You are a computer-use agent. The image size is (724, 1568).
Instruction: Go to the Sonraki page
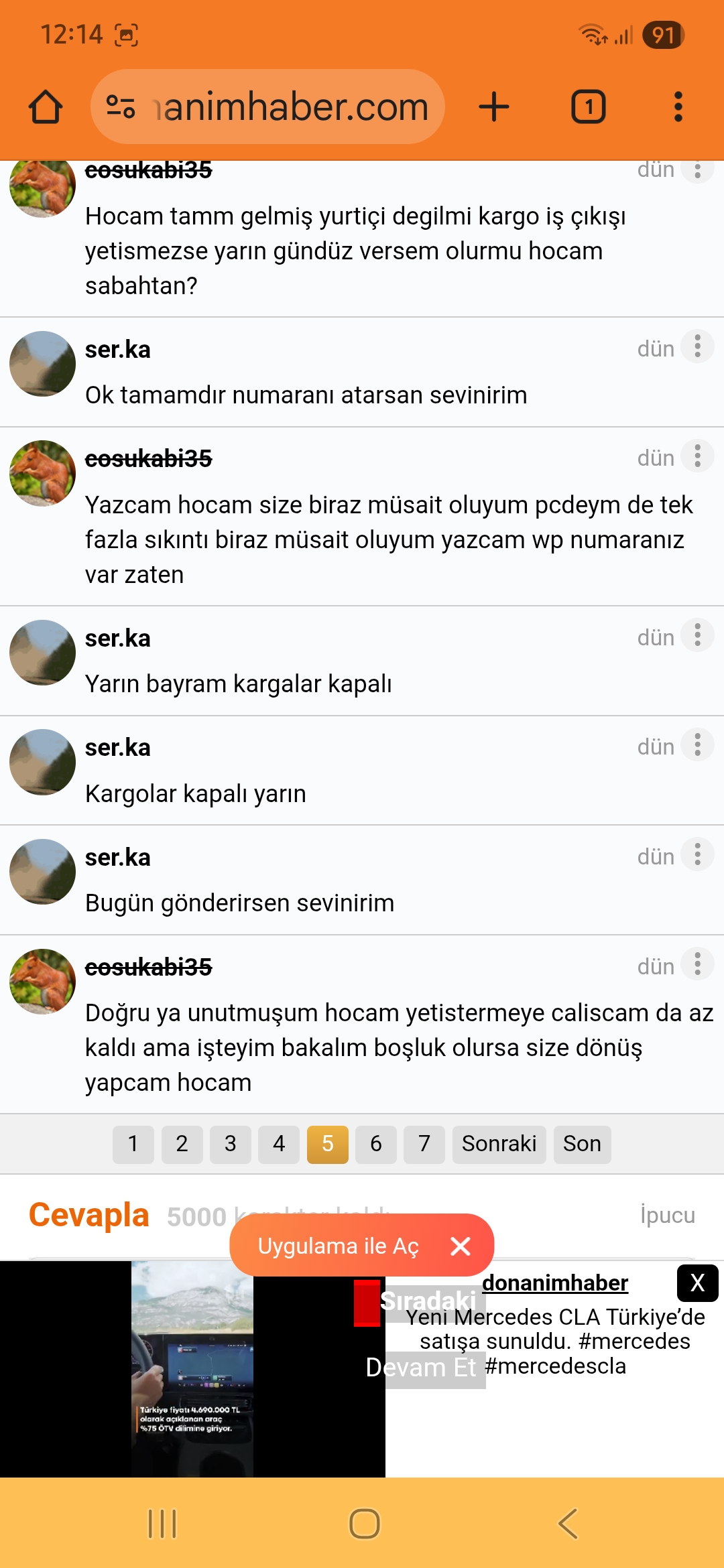(499, 1144)
